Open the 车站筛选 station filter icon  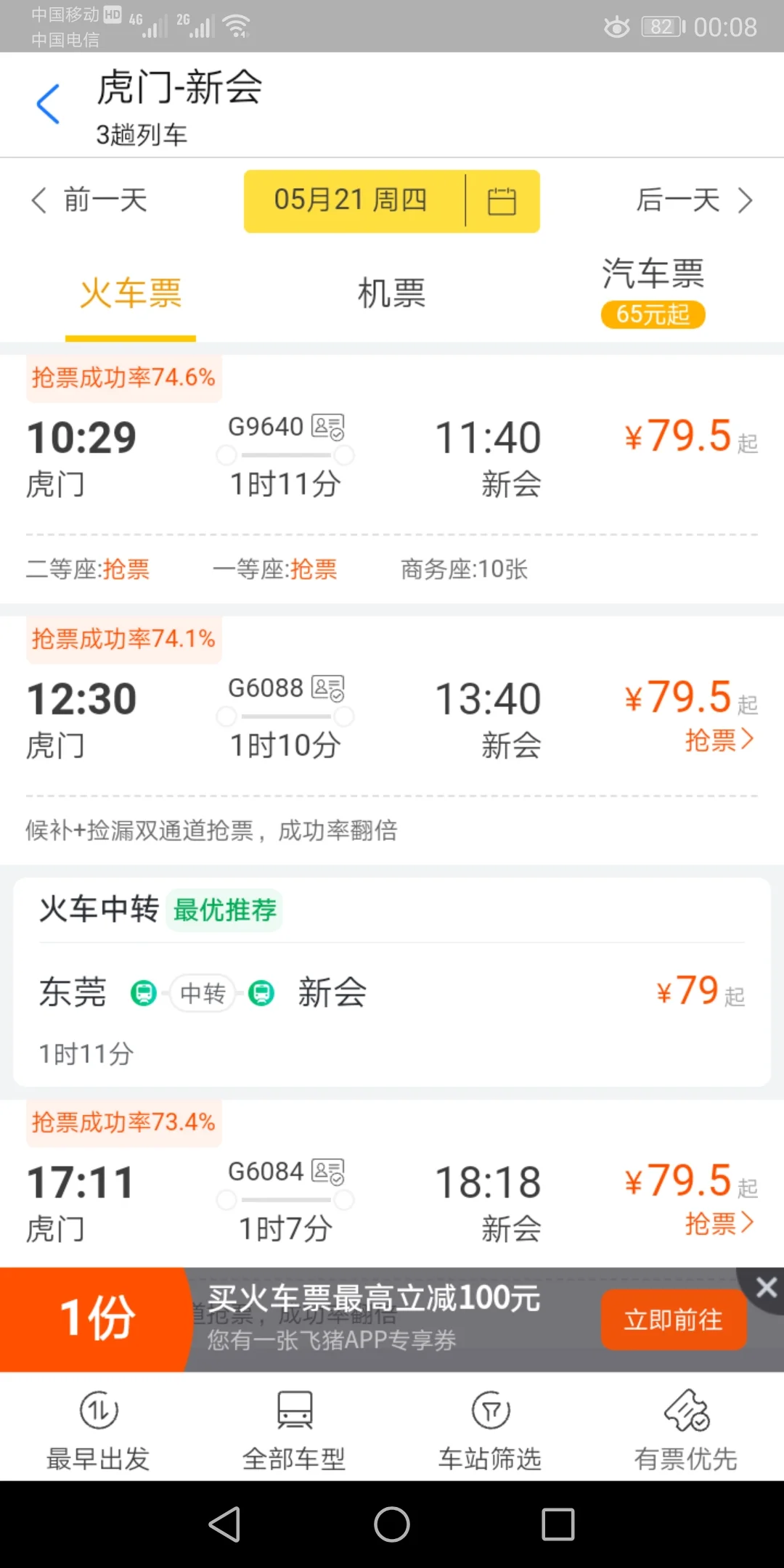(x=490, y=1408)
